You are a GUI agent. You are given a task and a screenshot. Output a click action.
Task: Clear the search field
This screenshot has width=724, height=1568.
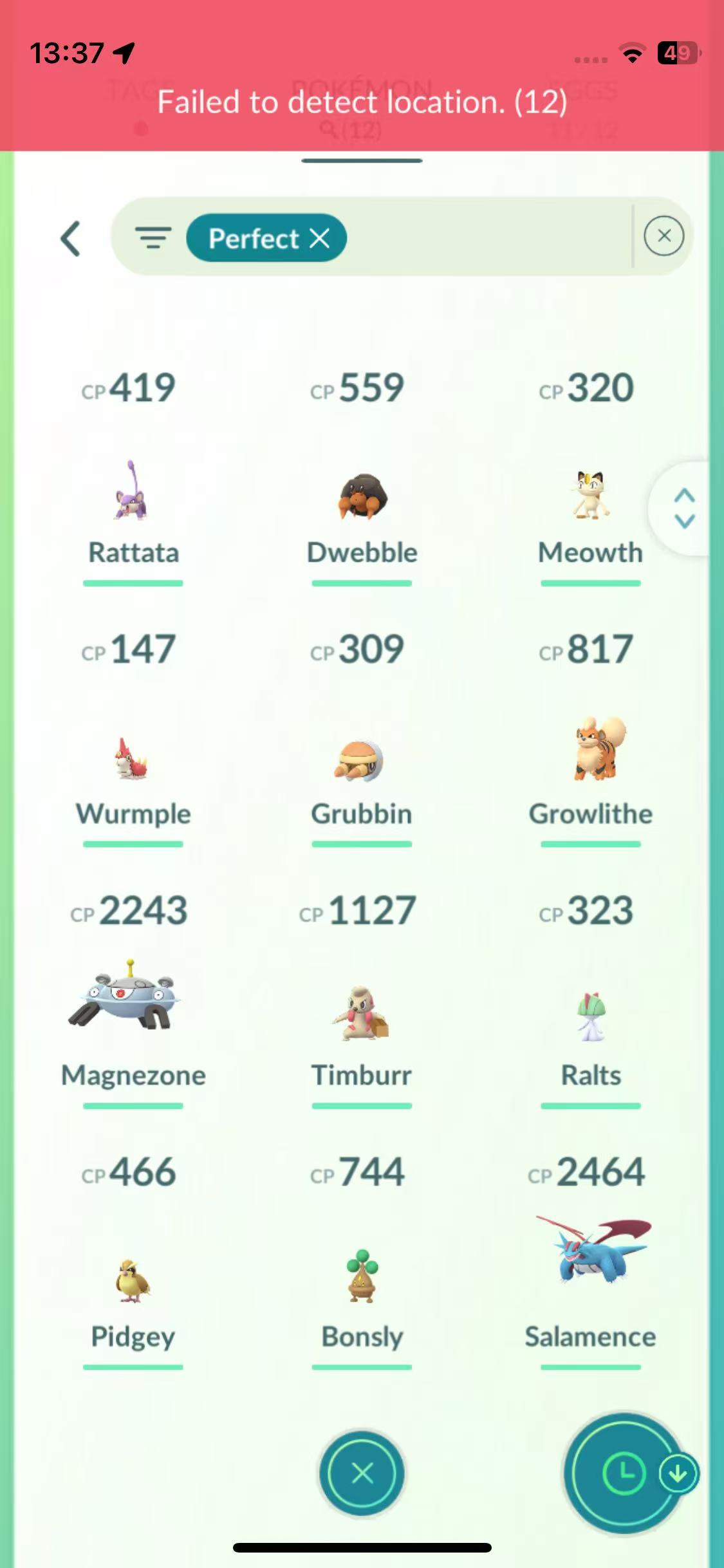[664, 236]
